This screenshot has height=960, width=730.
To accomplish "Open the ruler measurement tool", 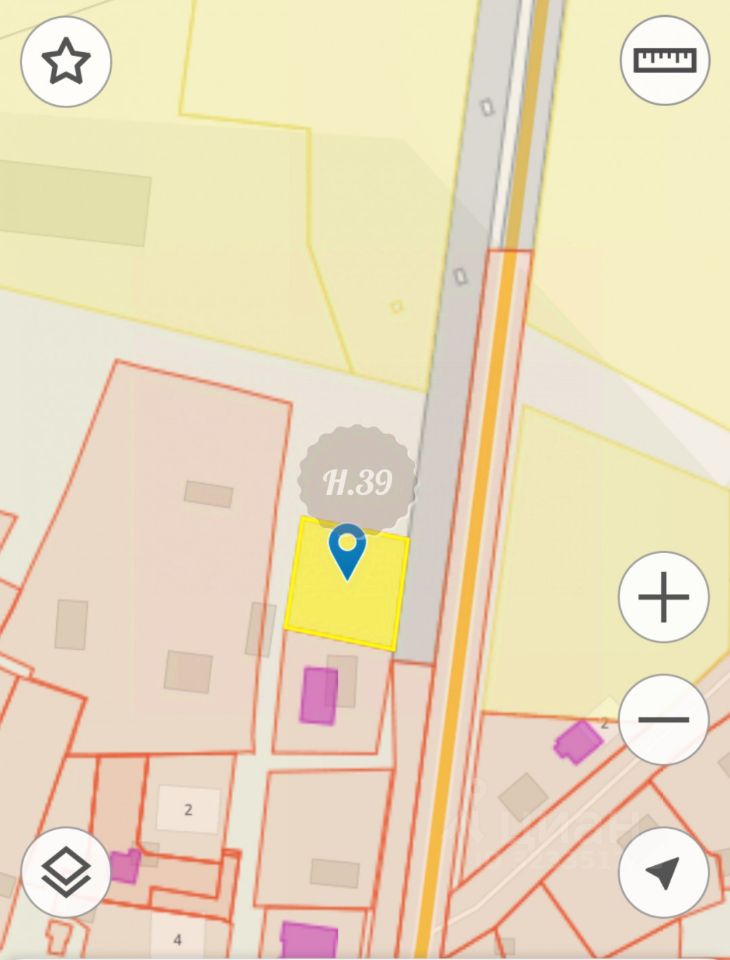I will click(x=665, y=60).
